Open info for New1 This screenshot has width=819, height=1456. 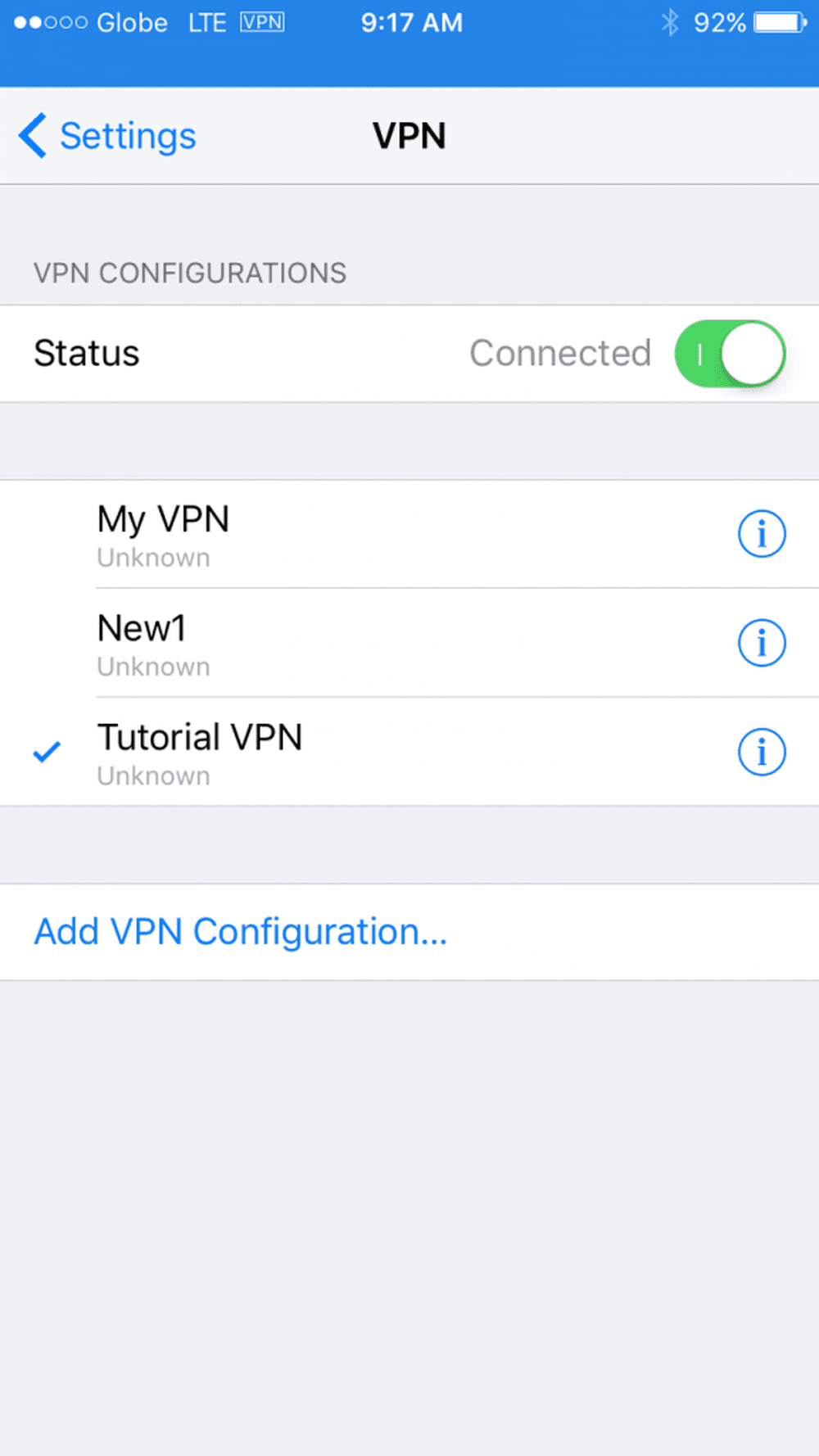(762, 643)
